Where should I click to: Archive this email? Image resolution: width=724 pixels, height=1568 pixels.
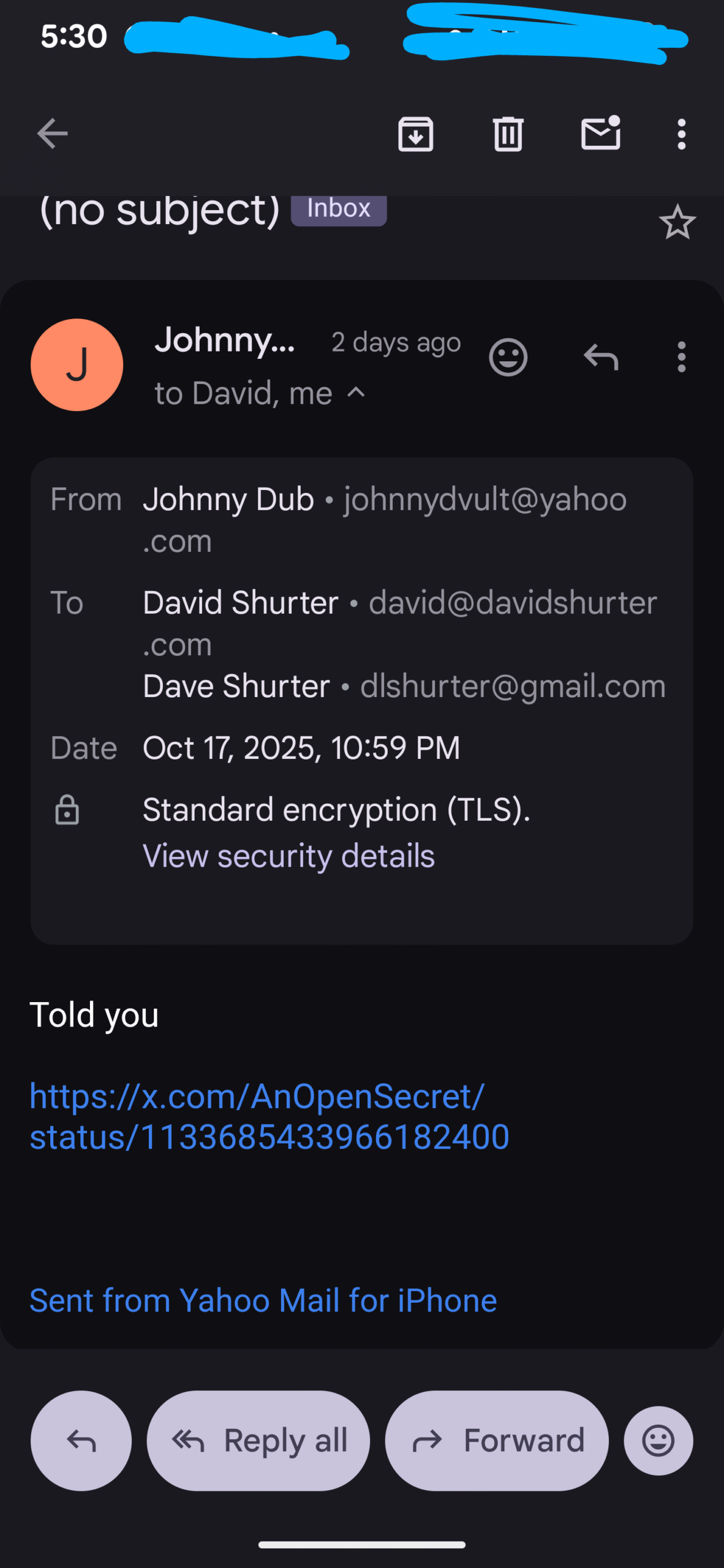coord(416,134)
